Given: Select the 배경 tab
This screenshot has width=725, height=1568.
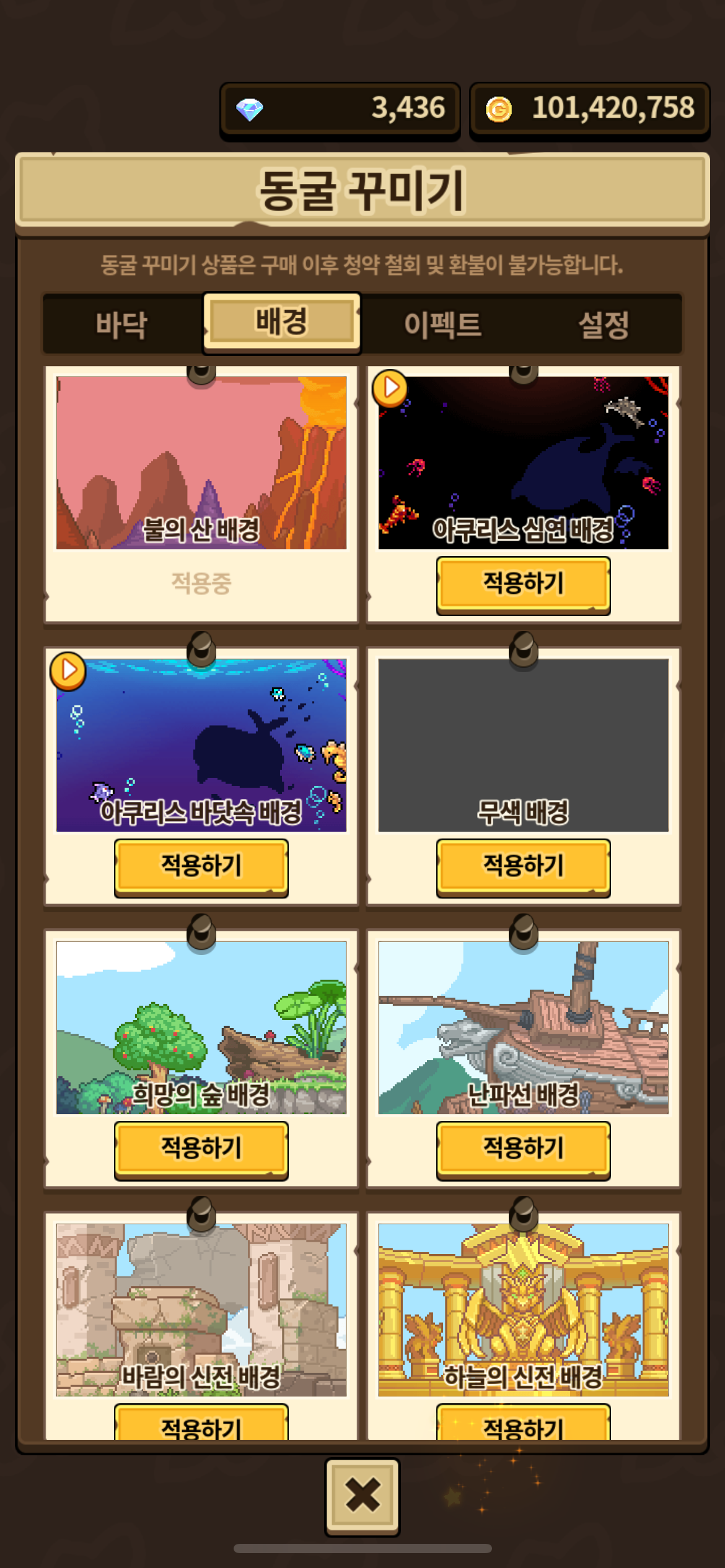Looking at the screenshot, I should click(x=282, y=323).
